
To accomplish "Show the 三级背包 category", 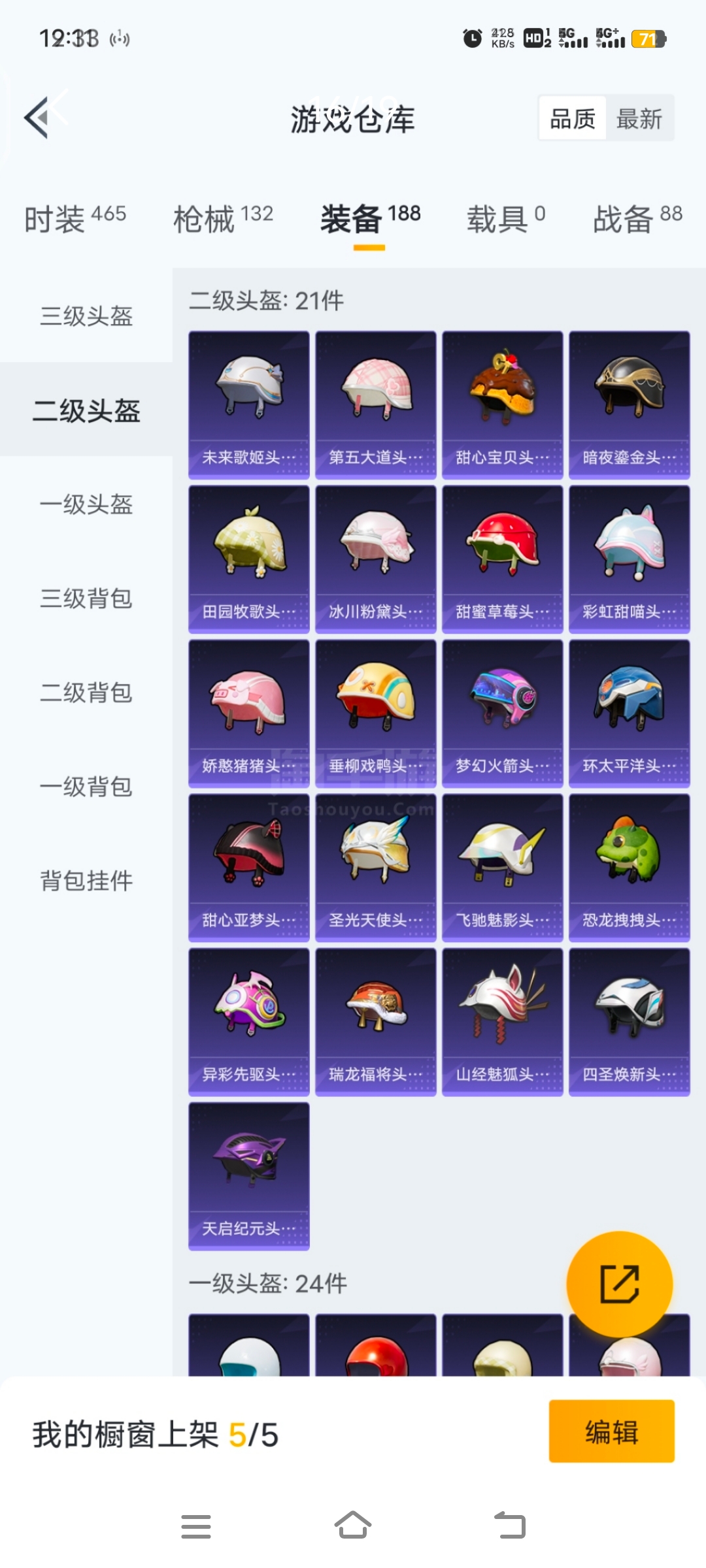I will 86,598.
